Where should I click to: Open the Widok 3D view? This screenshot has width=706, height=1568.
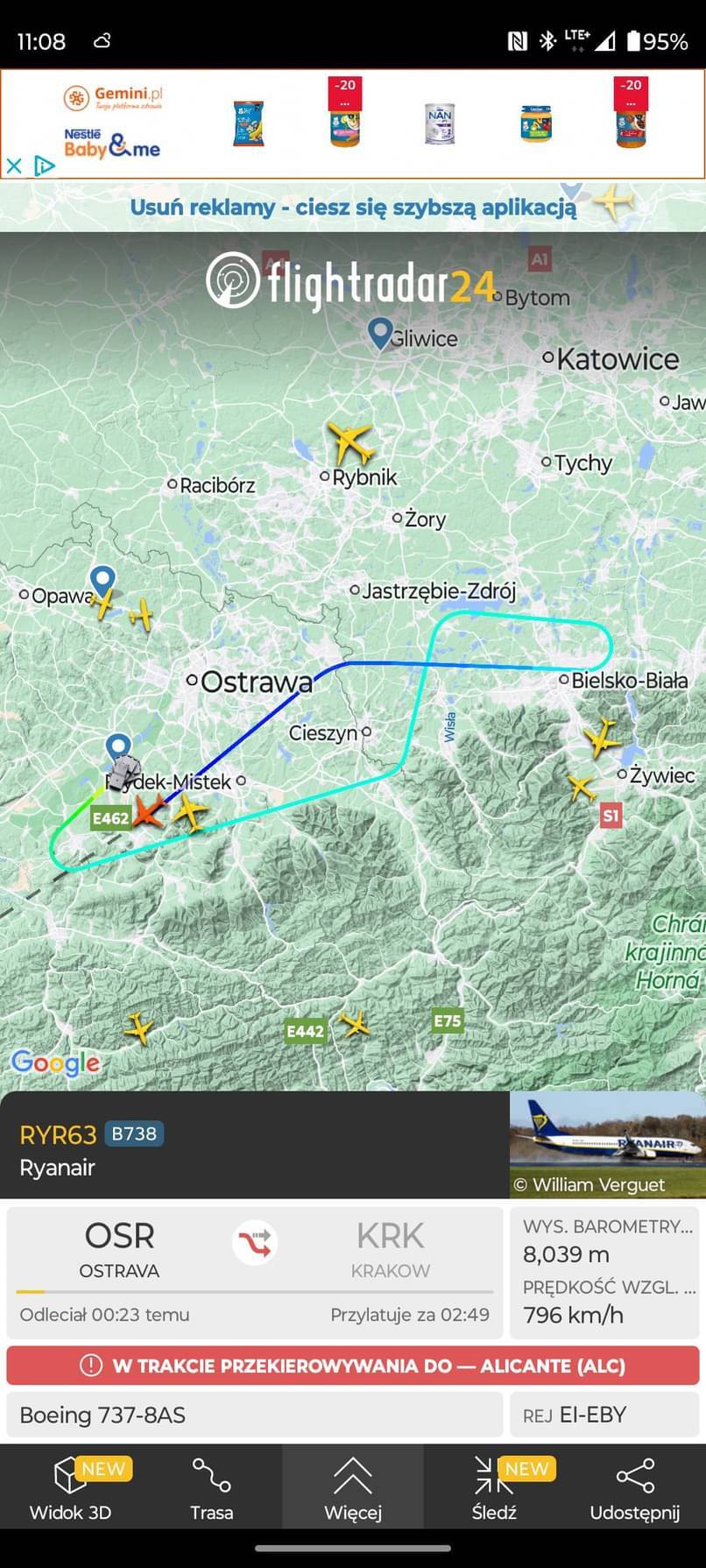(x=70, y=1487)
